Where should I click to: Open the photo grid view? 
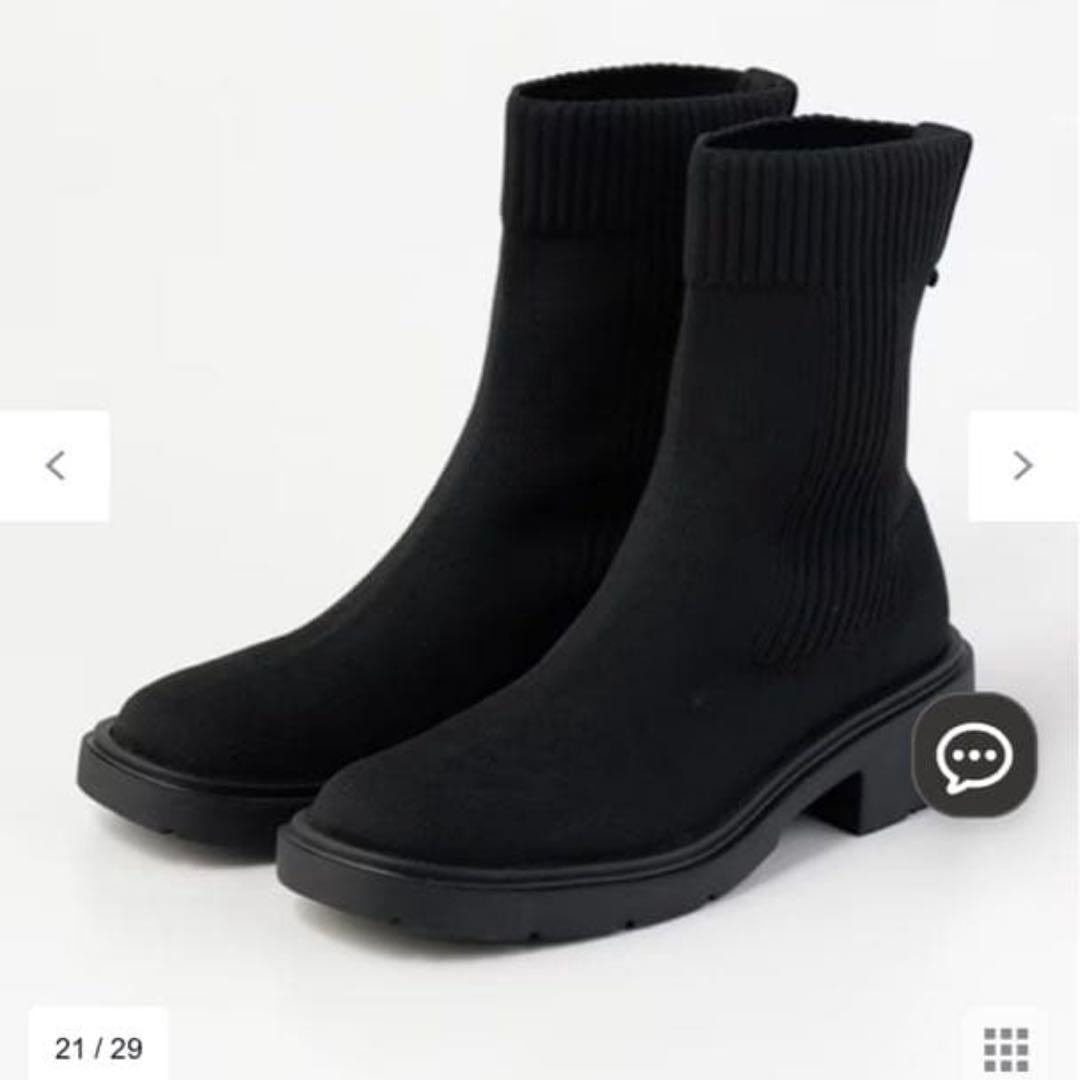(x=1005, y=1048)
